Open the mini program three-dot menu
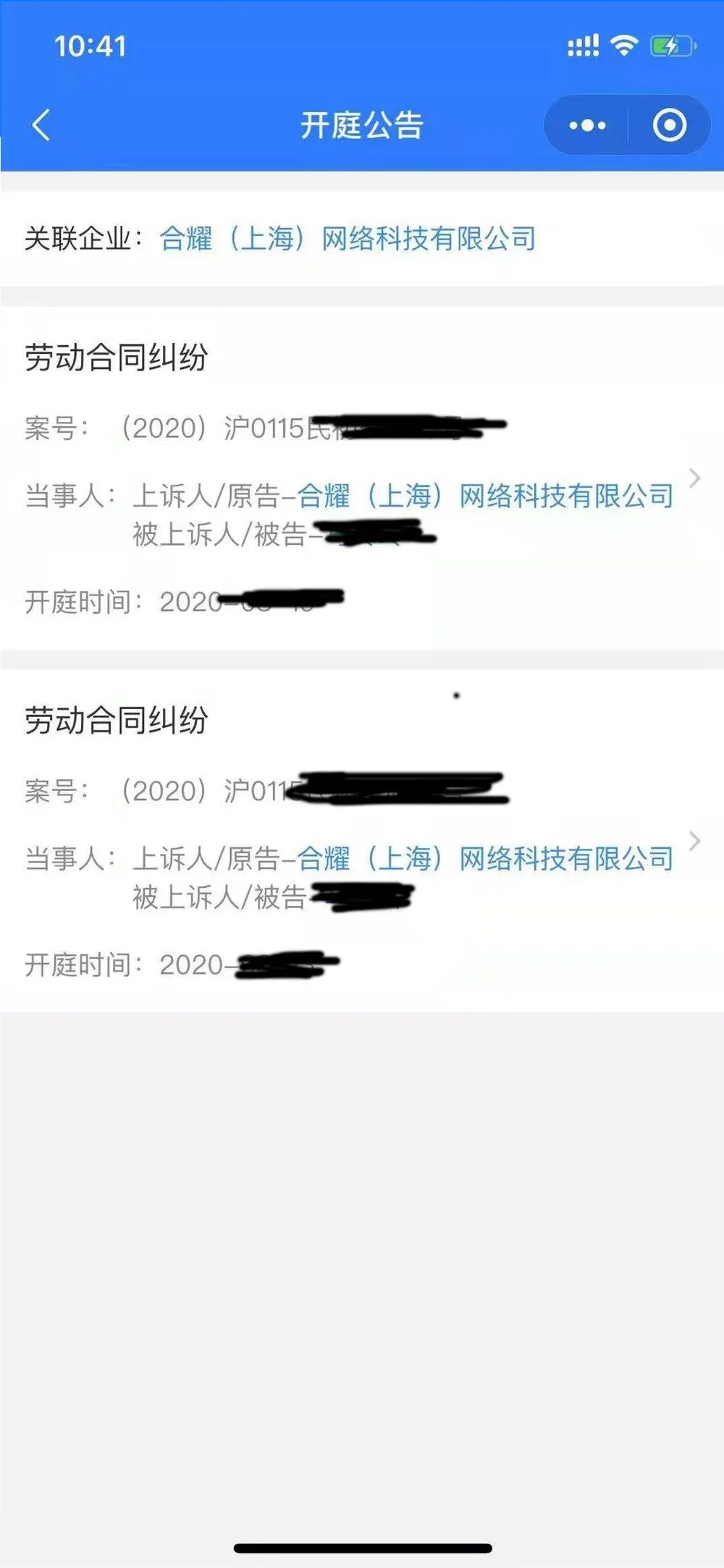 point(586,125)
